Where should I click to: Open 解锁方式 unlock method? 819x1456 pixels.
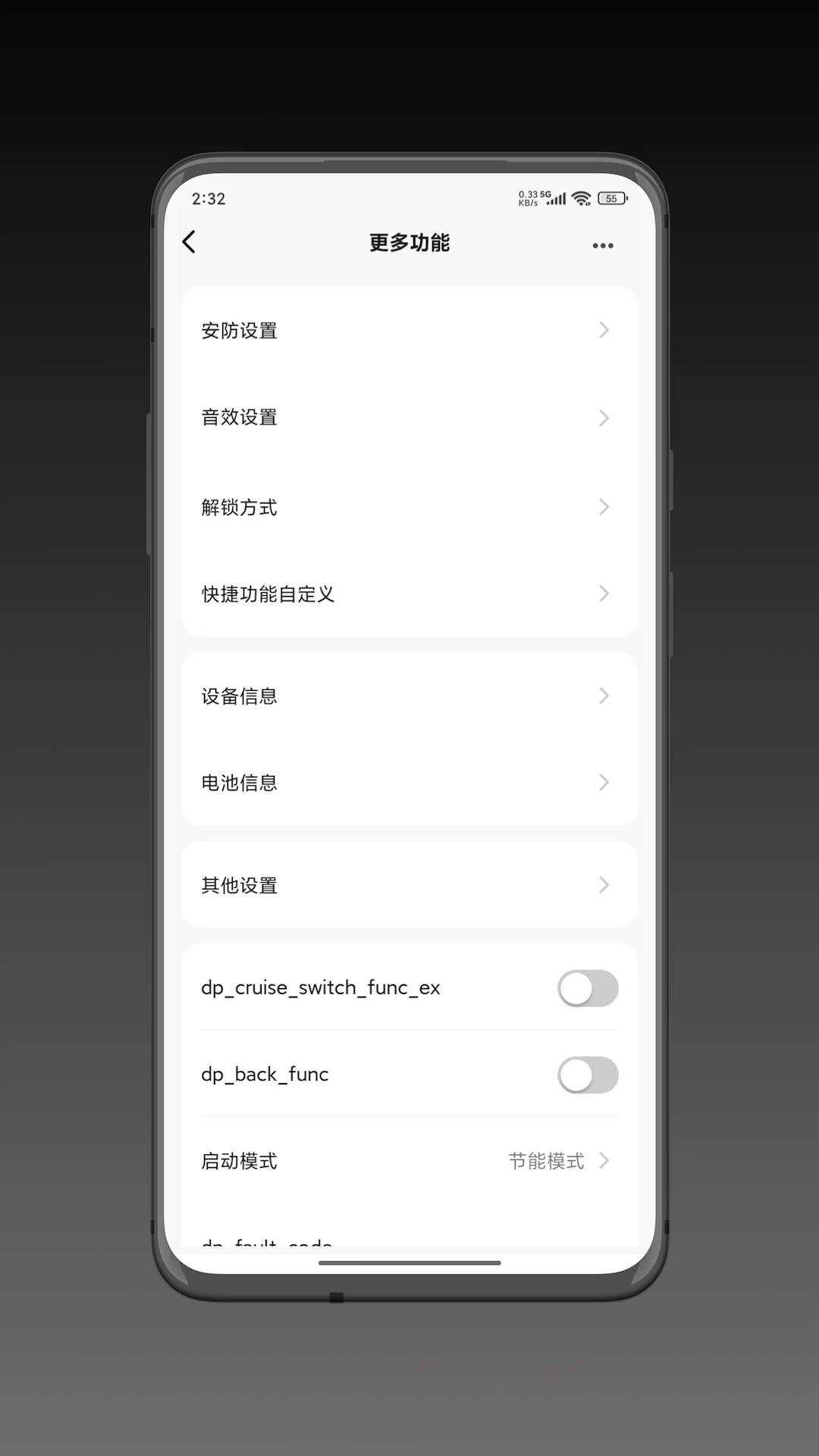(409, 507)
